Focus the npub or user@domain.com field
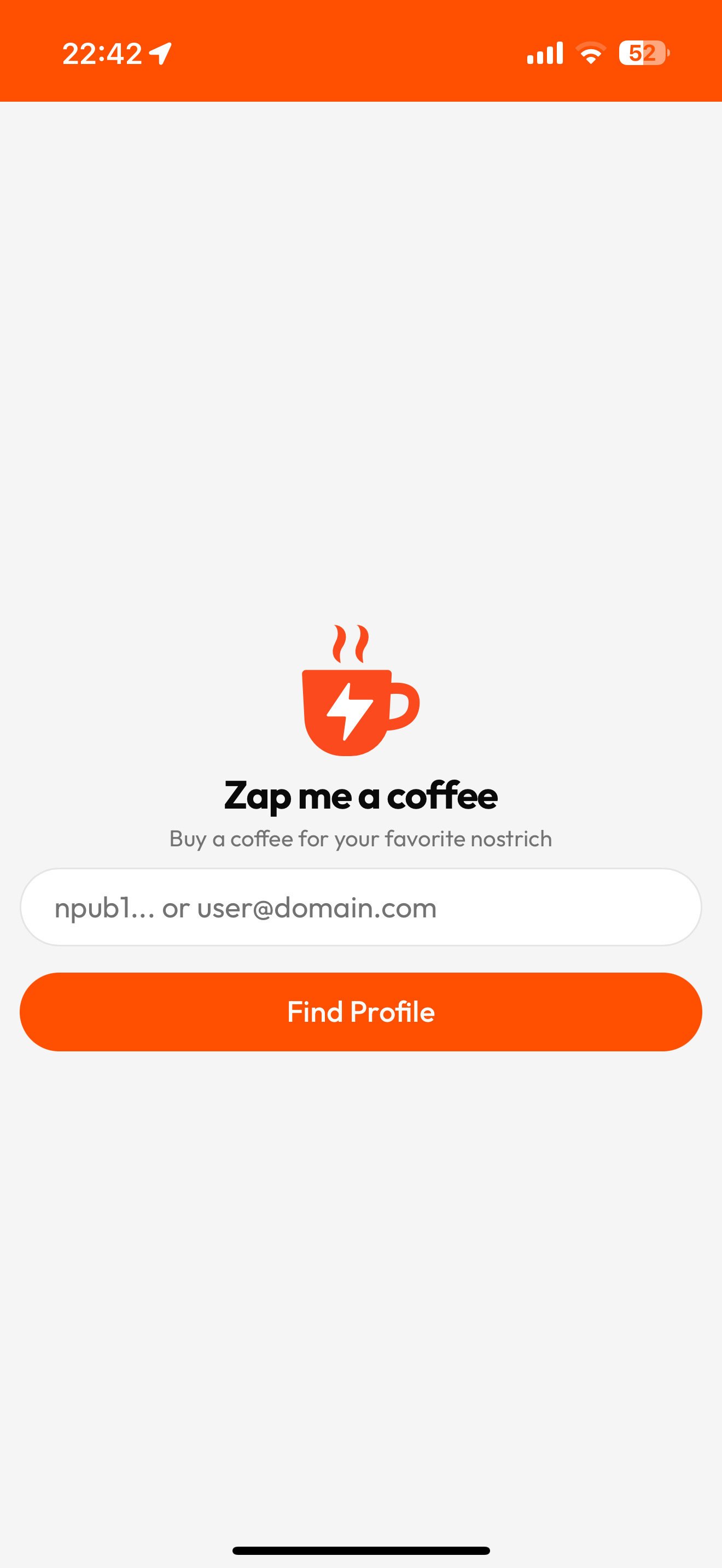722x1568 pixels. (360, 907)
